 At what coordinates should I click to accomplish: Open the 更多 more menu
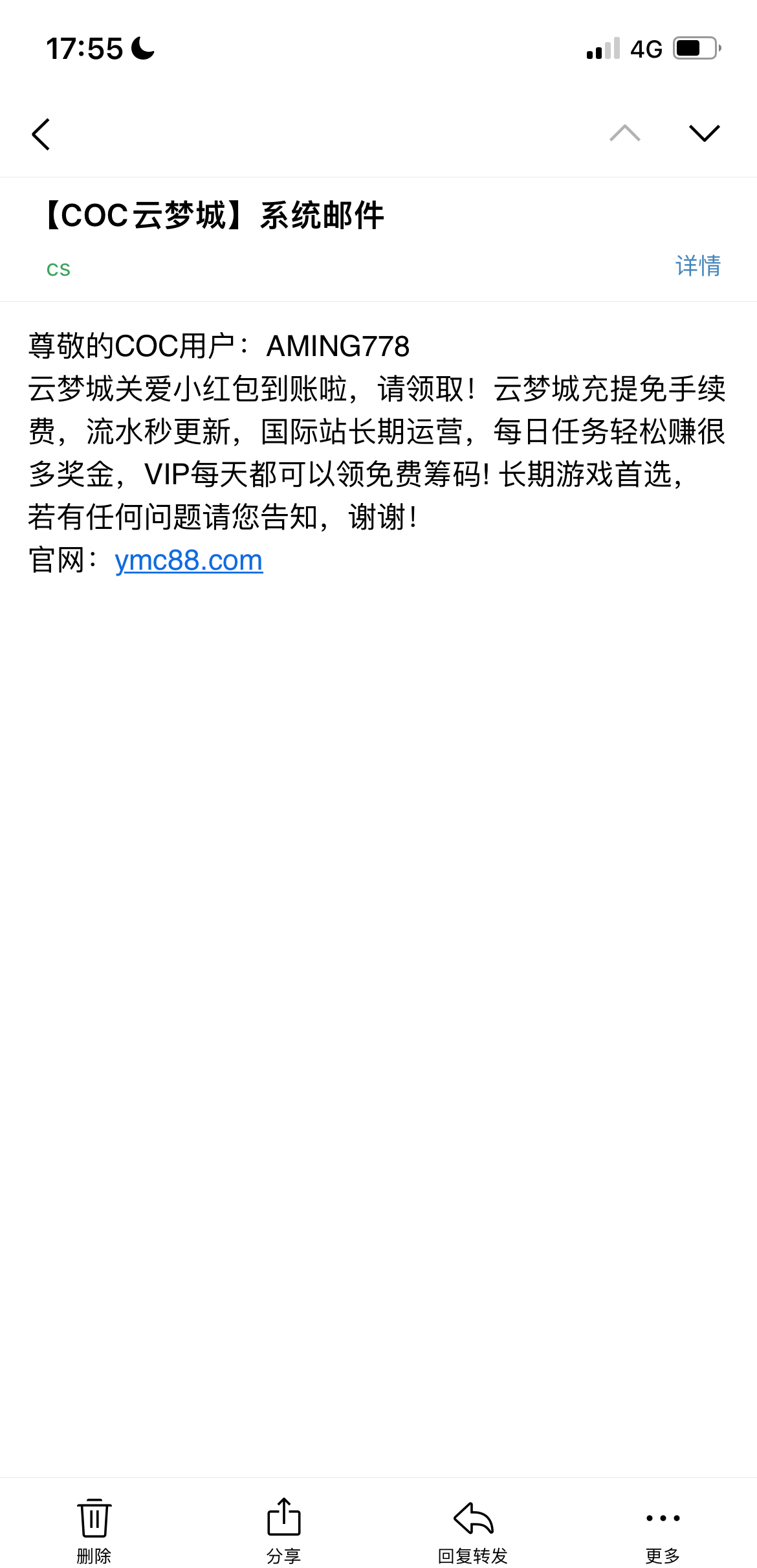[663, 1529]
